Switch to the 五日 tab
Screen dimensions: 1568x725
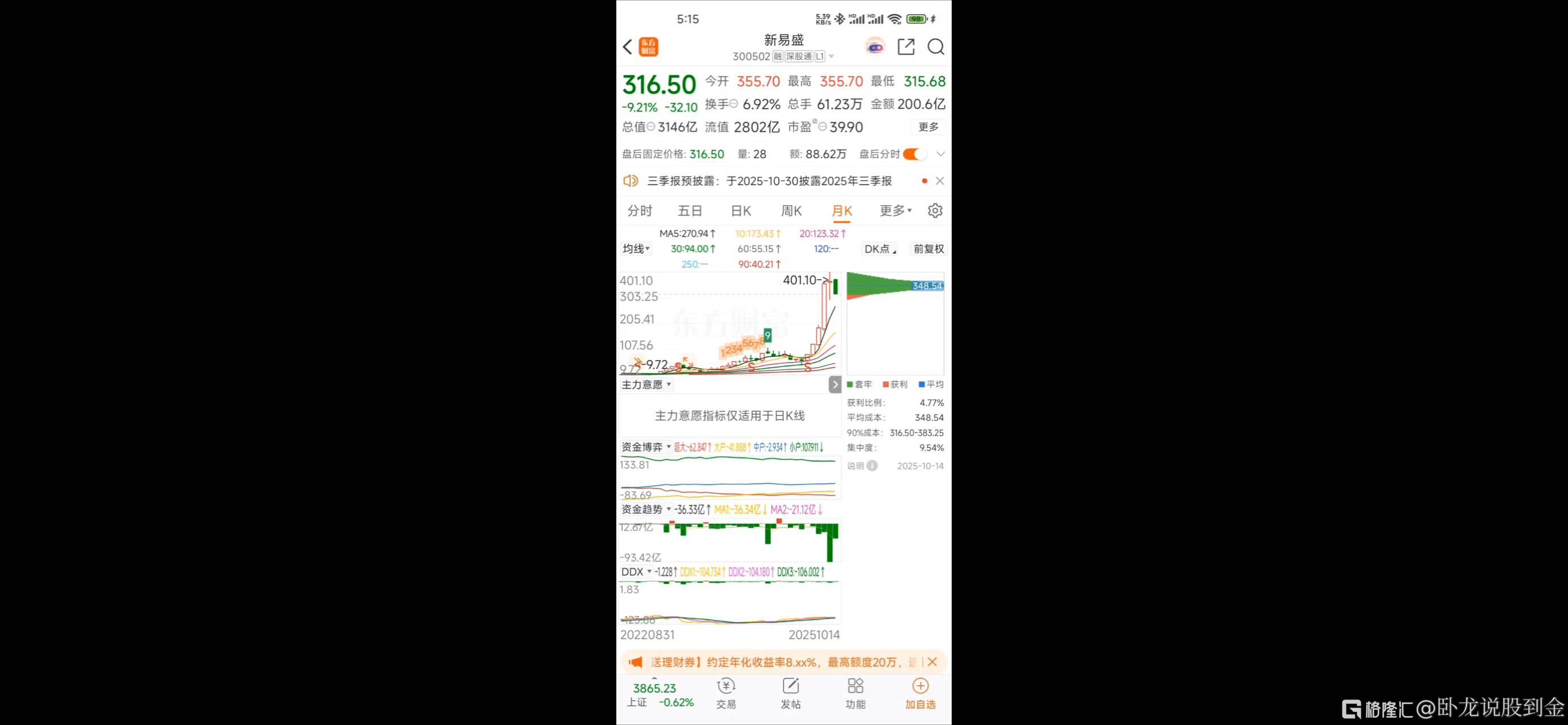(x=689, y=211)
